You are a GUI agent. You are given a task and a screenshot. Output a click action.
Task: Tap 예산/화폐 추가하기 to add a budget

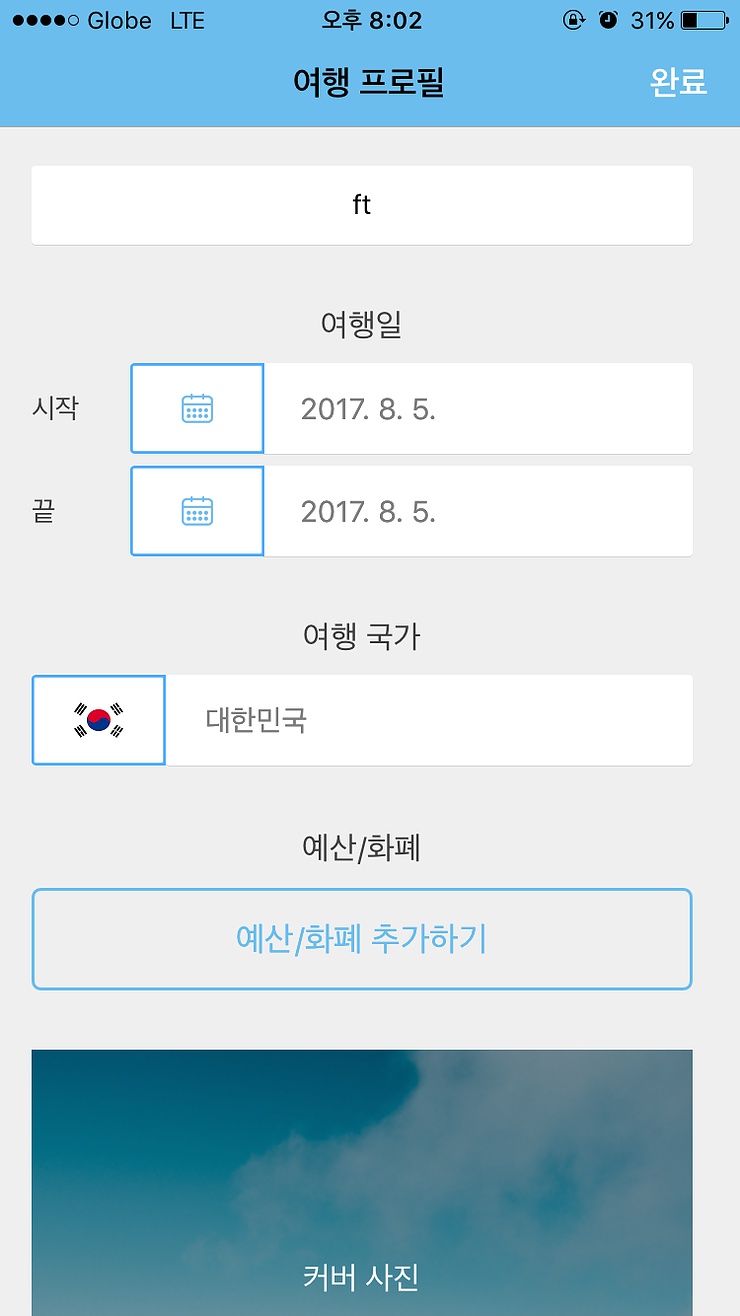362,939
